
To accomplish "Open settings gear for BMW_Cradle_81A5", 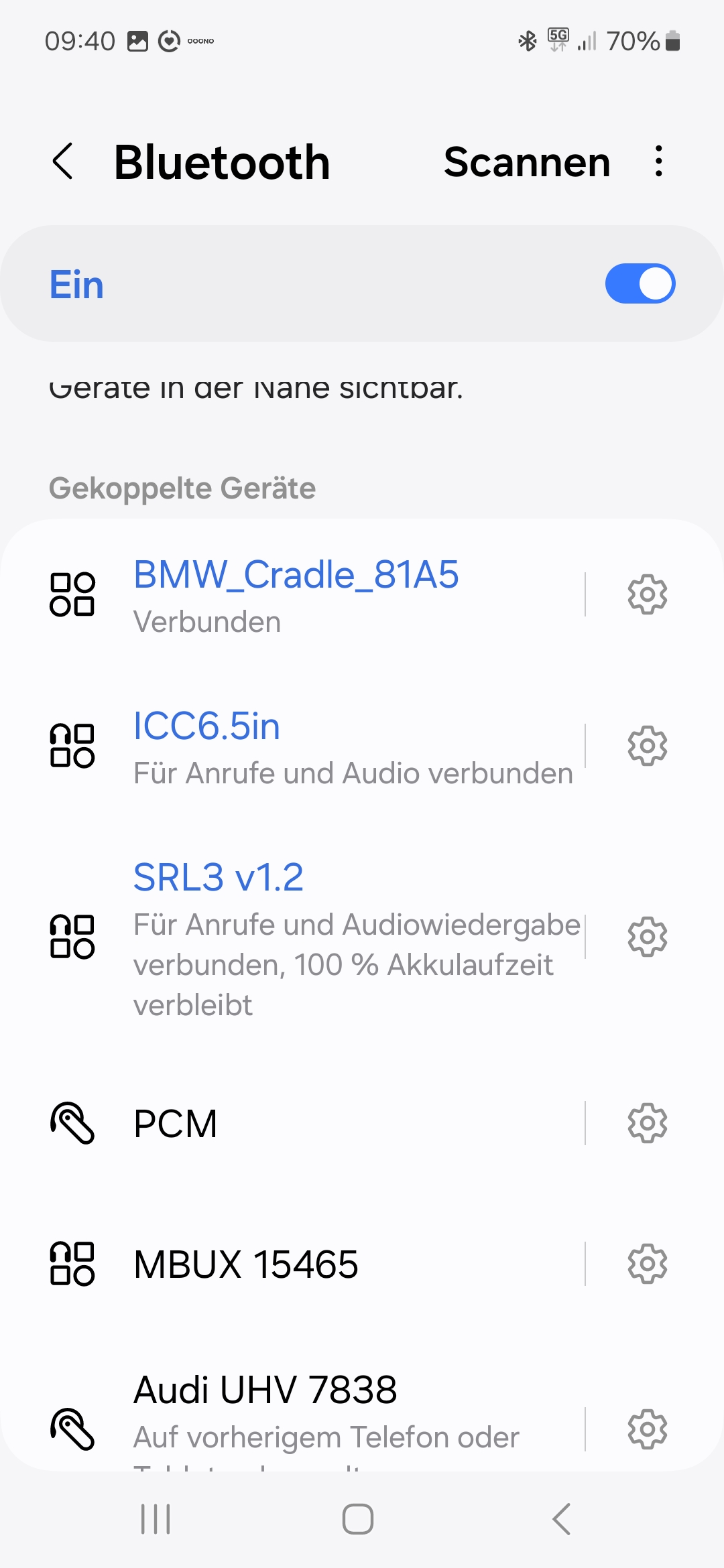I will click(647, 594).
